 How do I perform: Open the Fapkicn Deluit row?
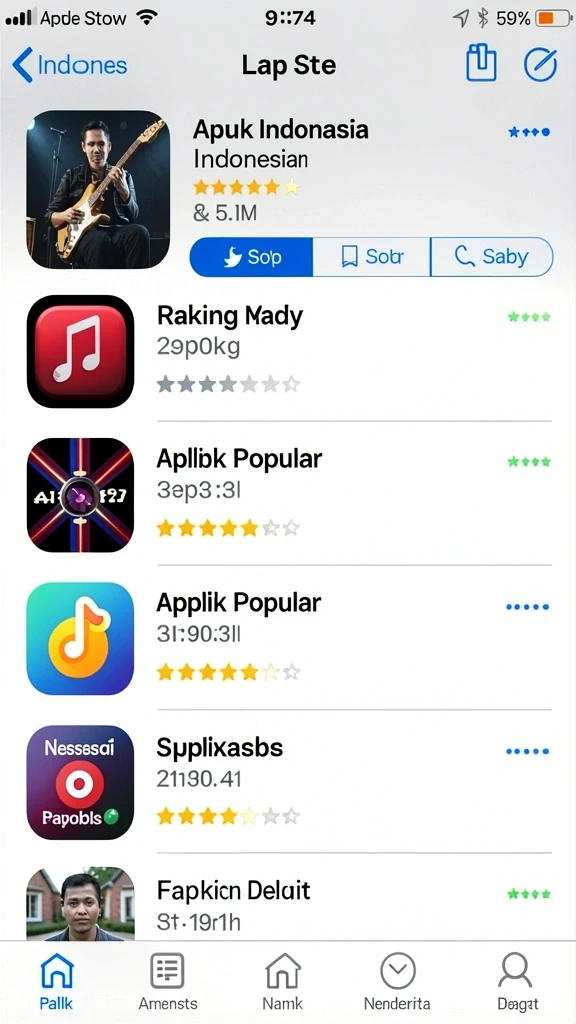point(289,904)
